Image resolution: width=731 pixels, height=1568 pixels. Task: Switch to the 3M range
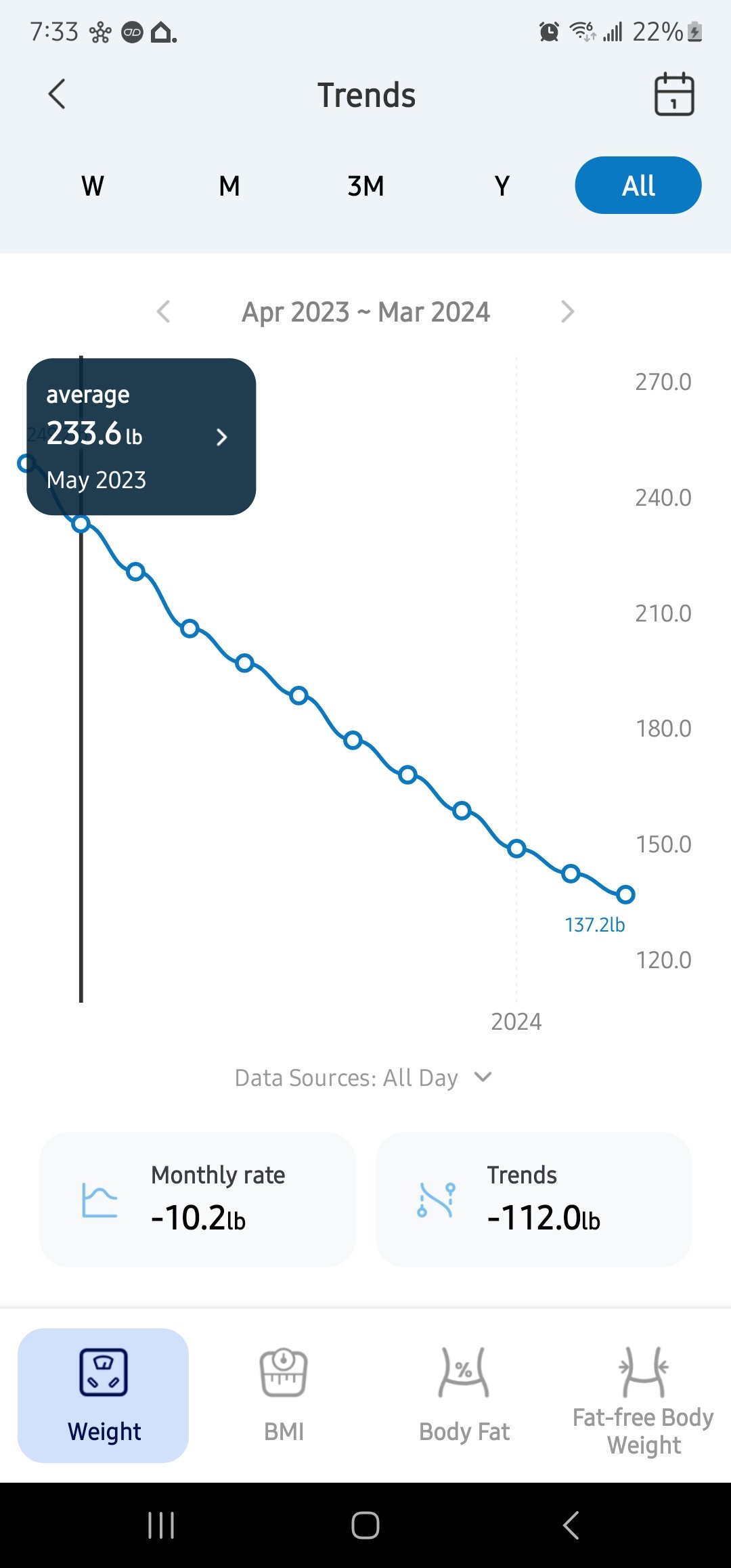click(x=365, y=186)
